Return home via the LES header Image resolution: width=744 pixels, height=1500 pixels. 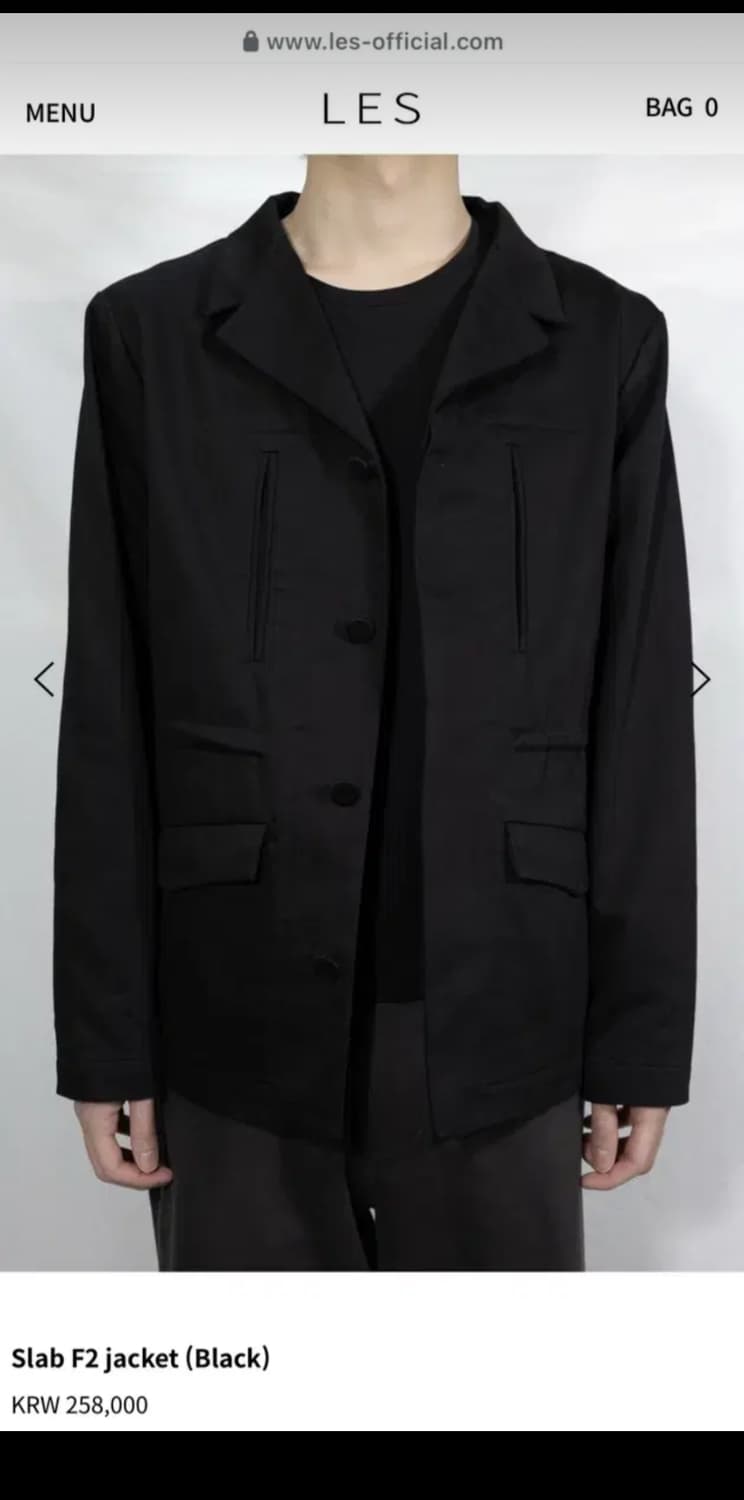coord(370,110)
